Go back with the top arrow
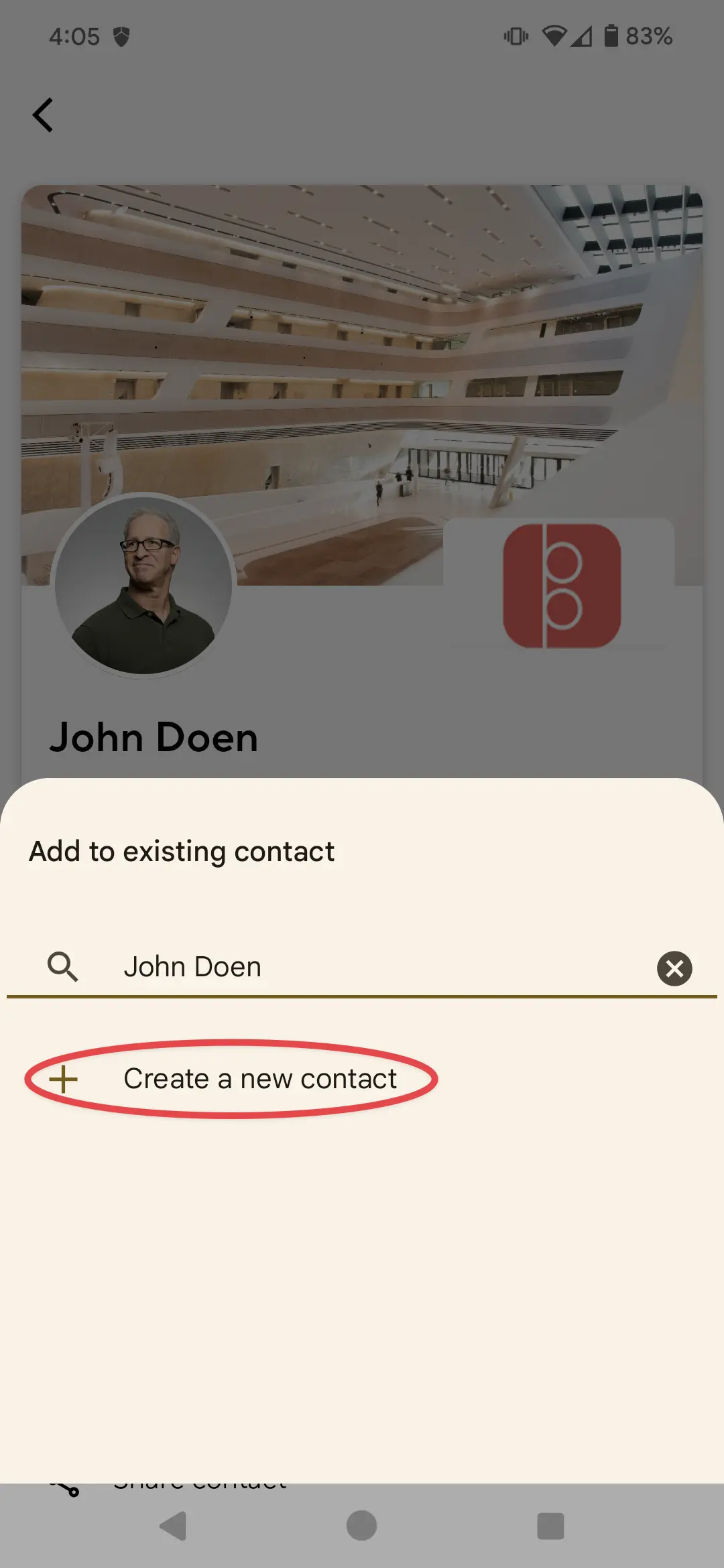This screenshot has width=724, height=1568. [x=43, y=115]
